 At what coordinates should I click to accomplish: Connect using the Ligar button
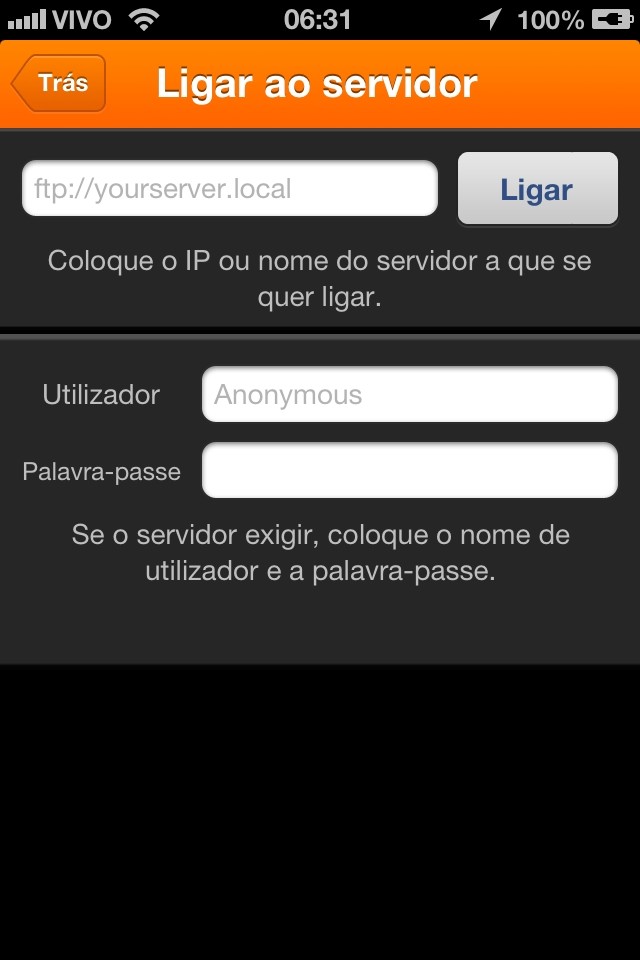pyautogui.click(x=537, y=189)
